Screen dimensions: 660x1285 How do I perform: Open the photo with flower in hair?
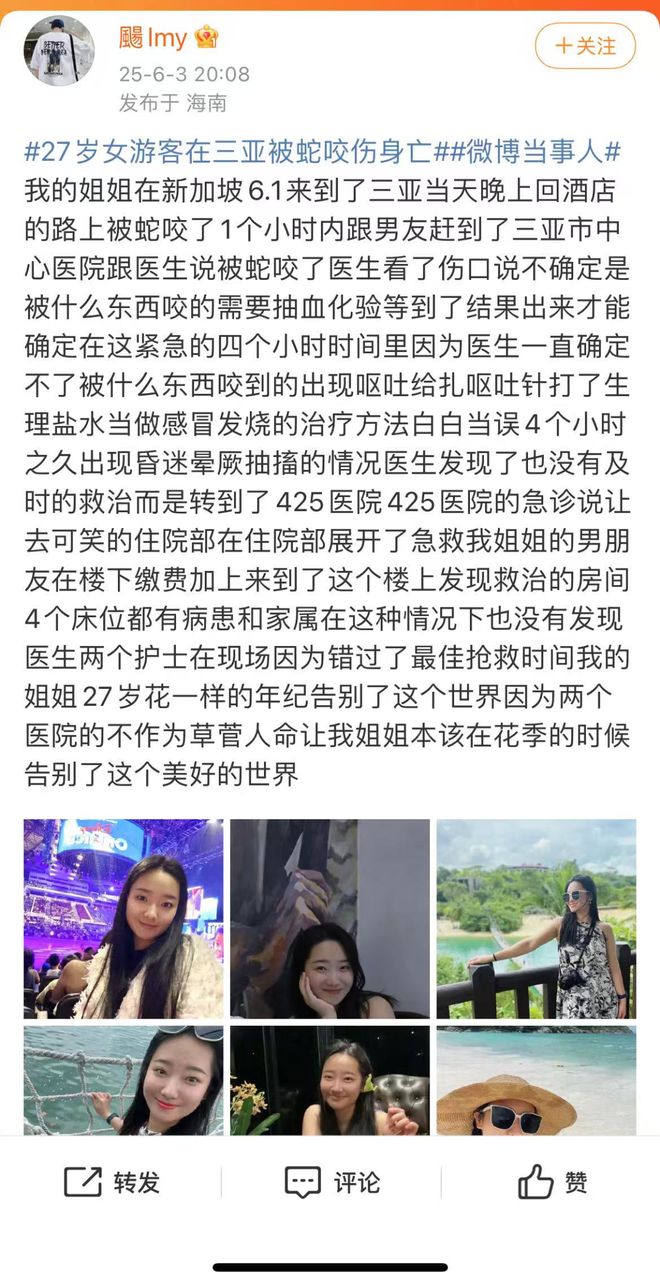329,1080
